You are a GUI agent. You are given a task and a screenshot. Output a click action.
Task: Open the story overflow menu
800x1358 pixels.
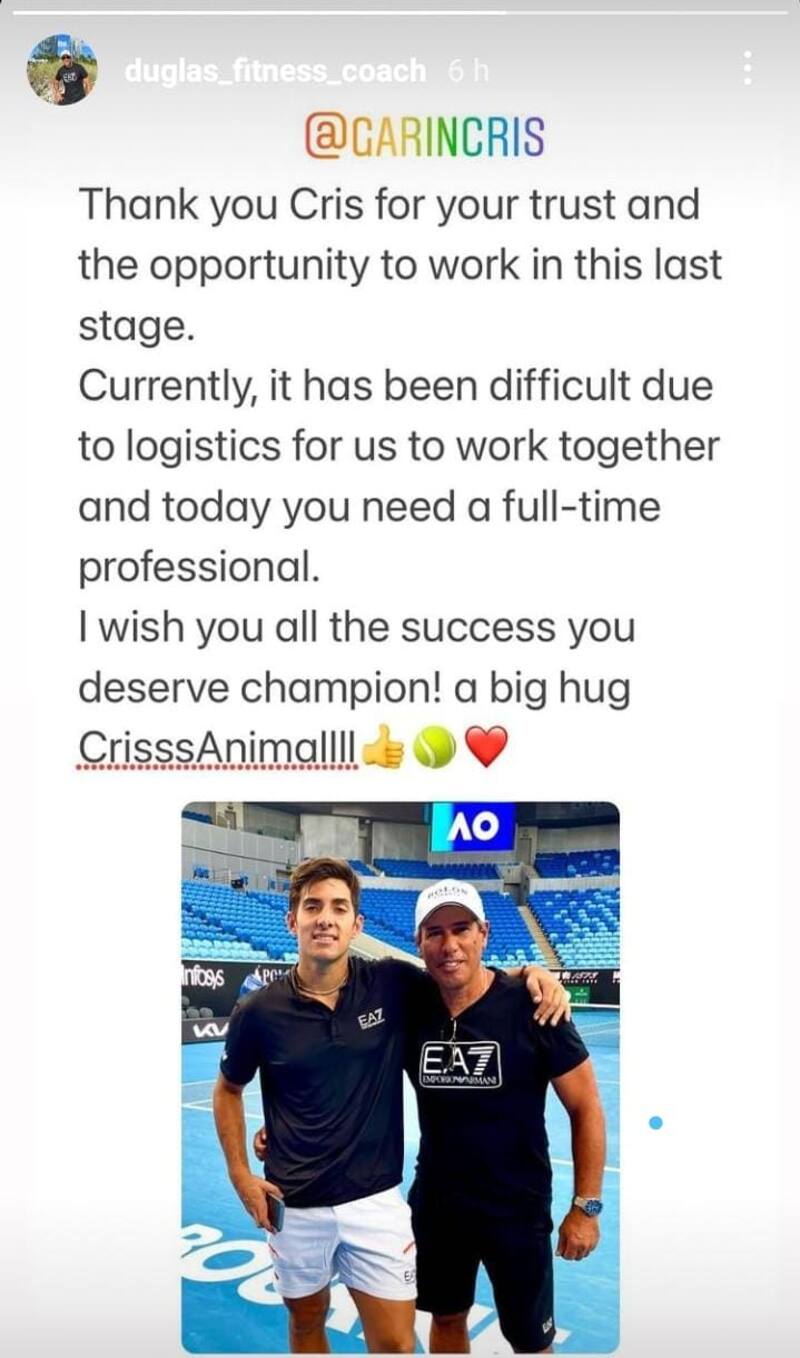(x=745, y=67)
